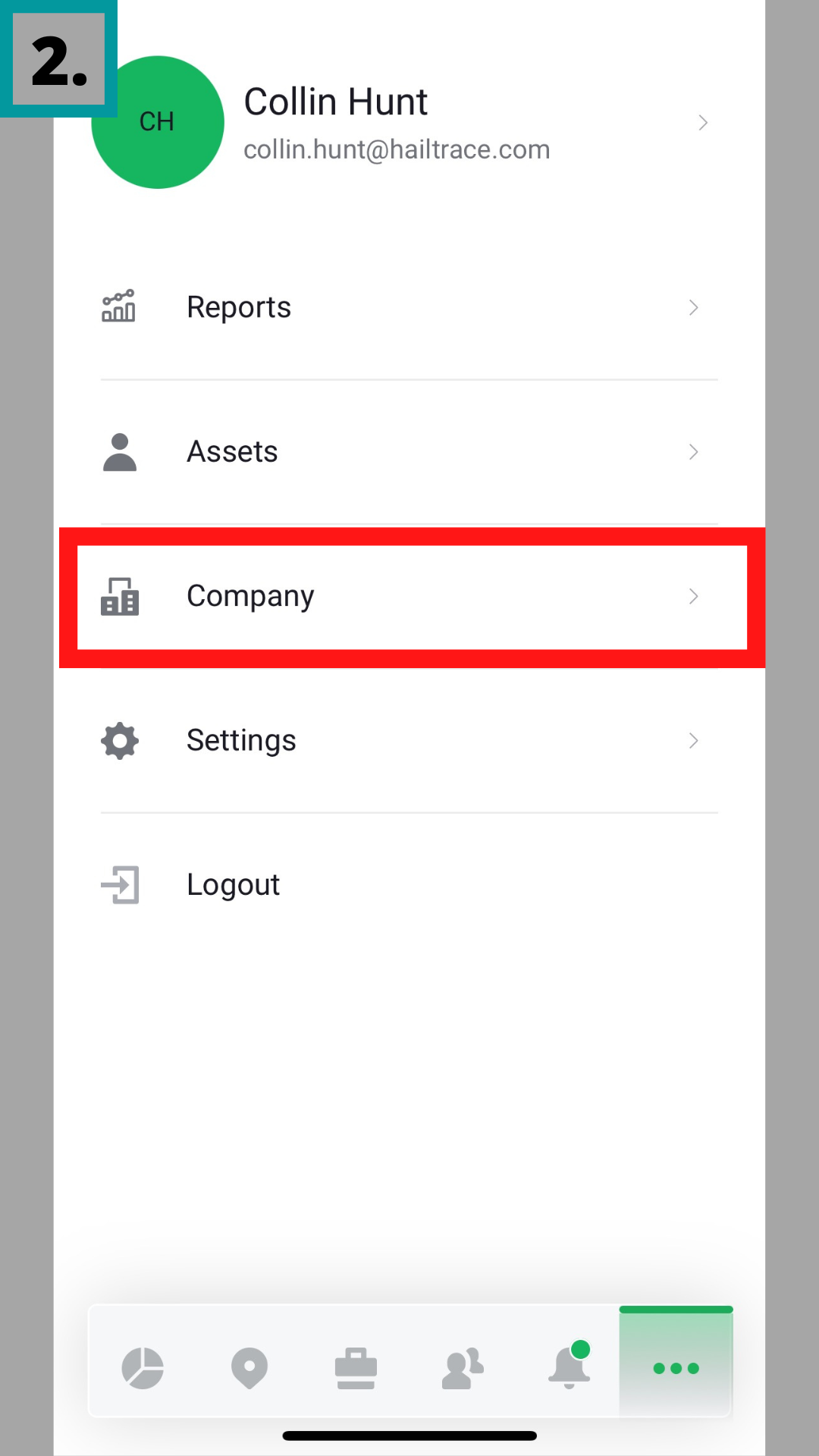The width and height of the screenshot is (819, 1456).
Task: Open the notifications bell tab
Action: tap(569, 1368)
